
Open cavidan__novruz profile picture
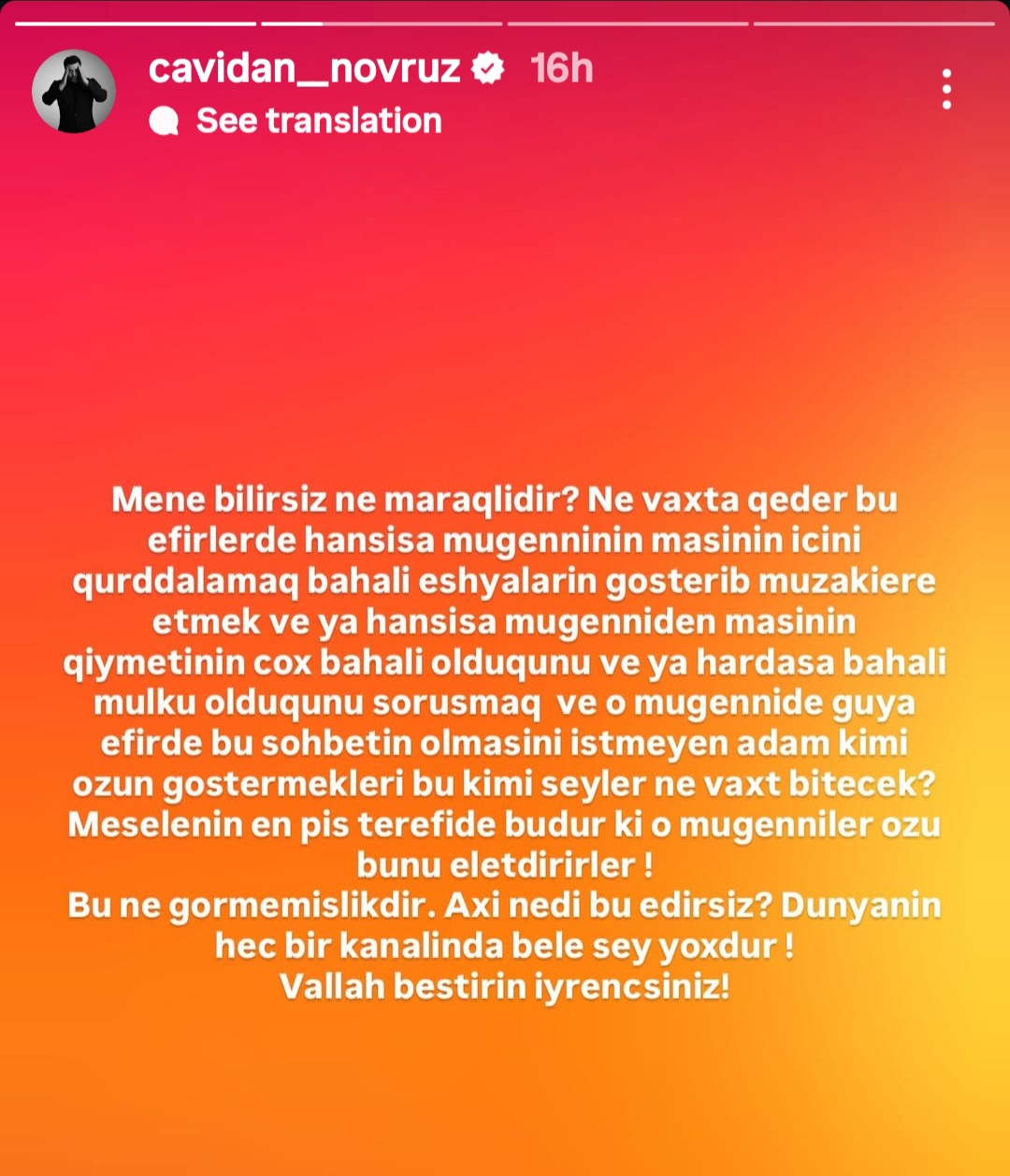(x=74, y=92)
